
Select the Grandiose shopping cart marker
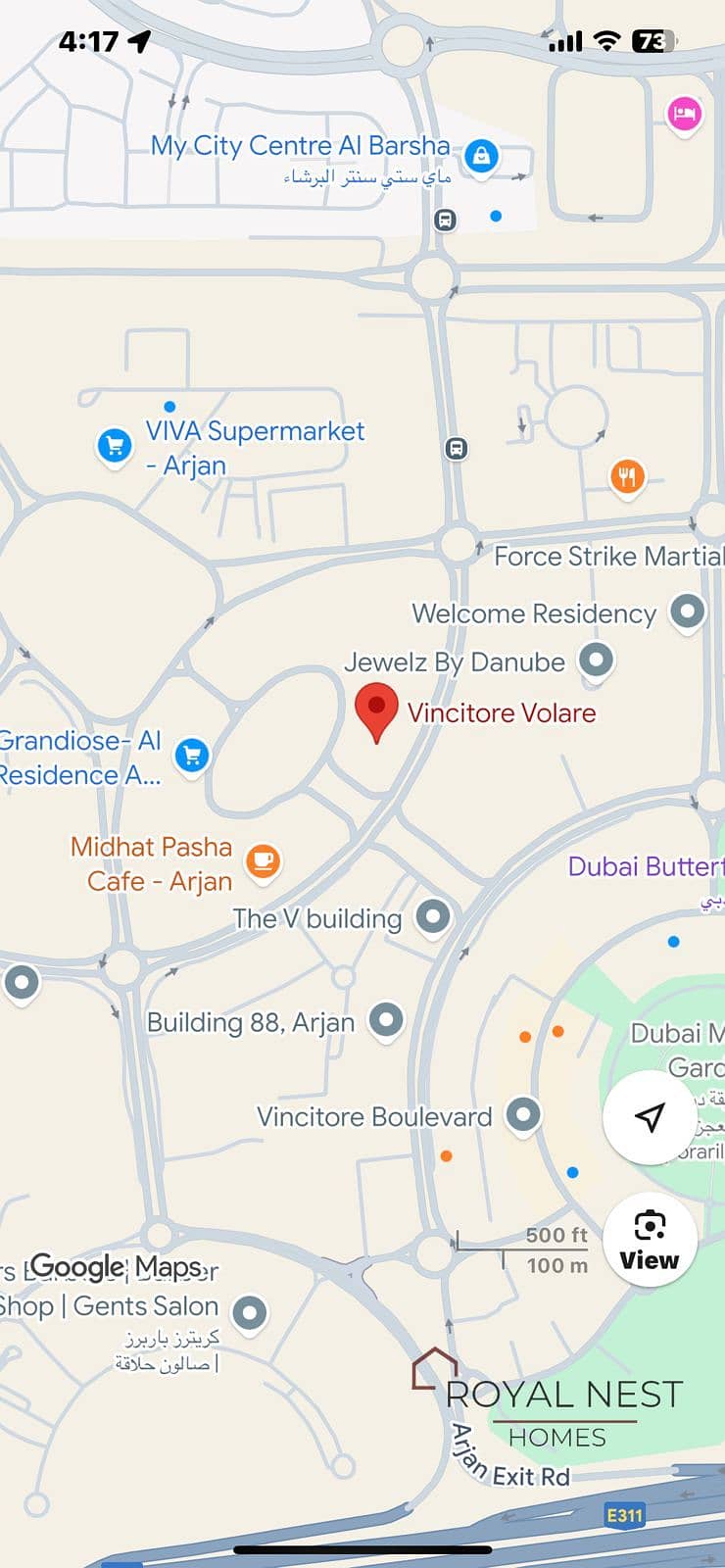pos(192,756)
